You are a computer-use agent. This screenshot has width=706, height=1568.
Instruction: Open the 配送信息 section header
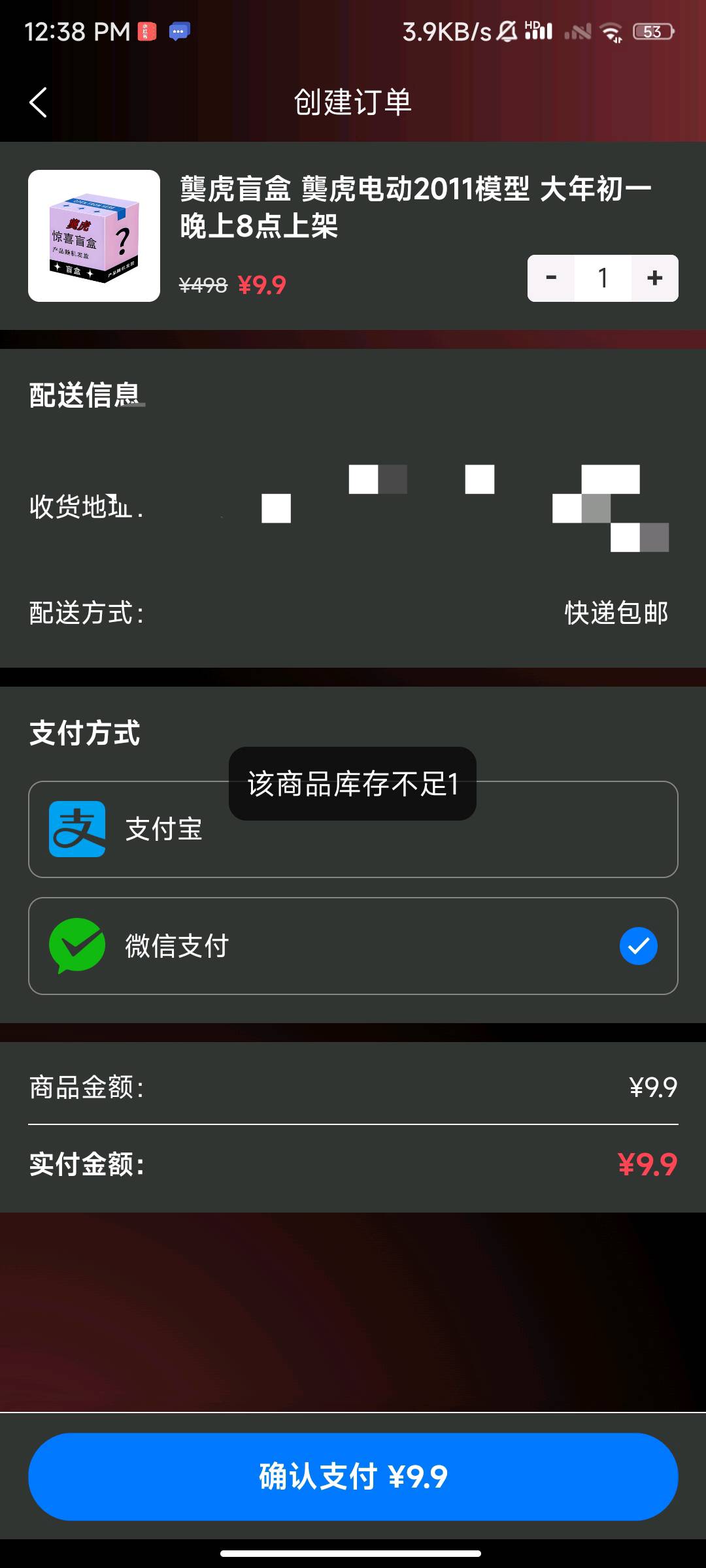tap(86, 393)
